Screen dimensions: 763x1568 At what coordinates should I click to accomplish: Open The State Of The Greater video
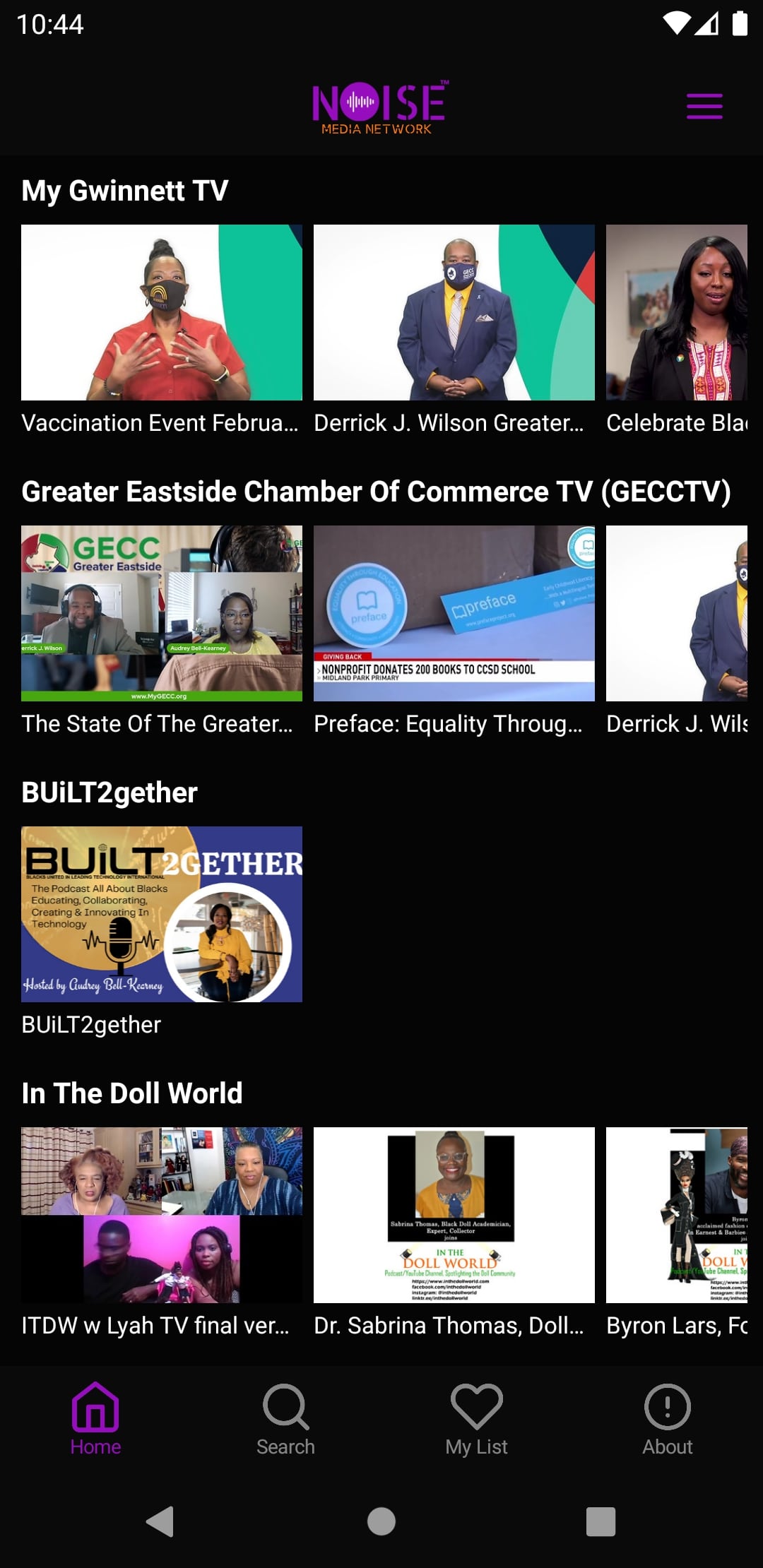[x=162, y=613]
